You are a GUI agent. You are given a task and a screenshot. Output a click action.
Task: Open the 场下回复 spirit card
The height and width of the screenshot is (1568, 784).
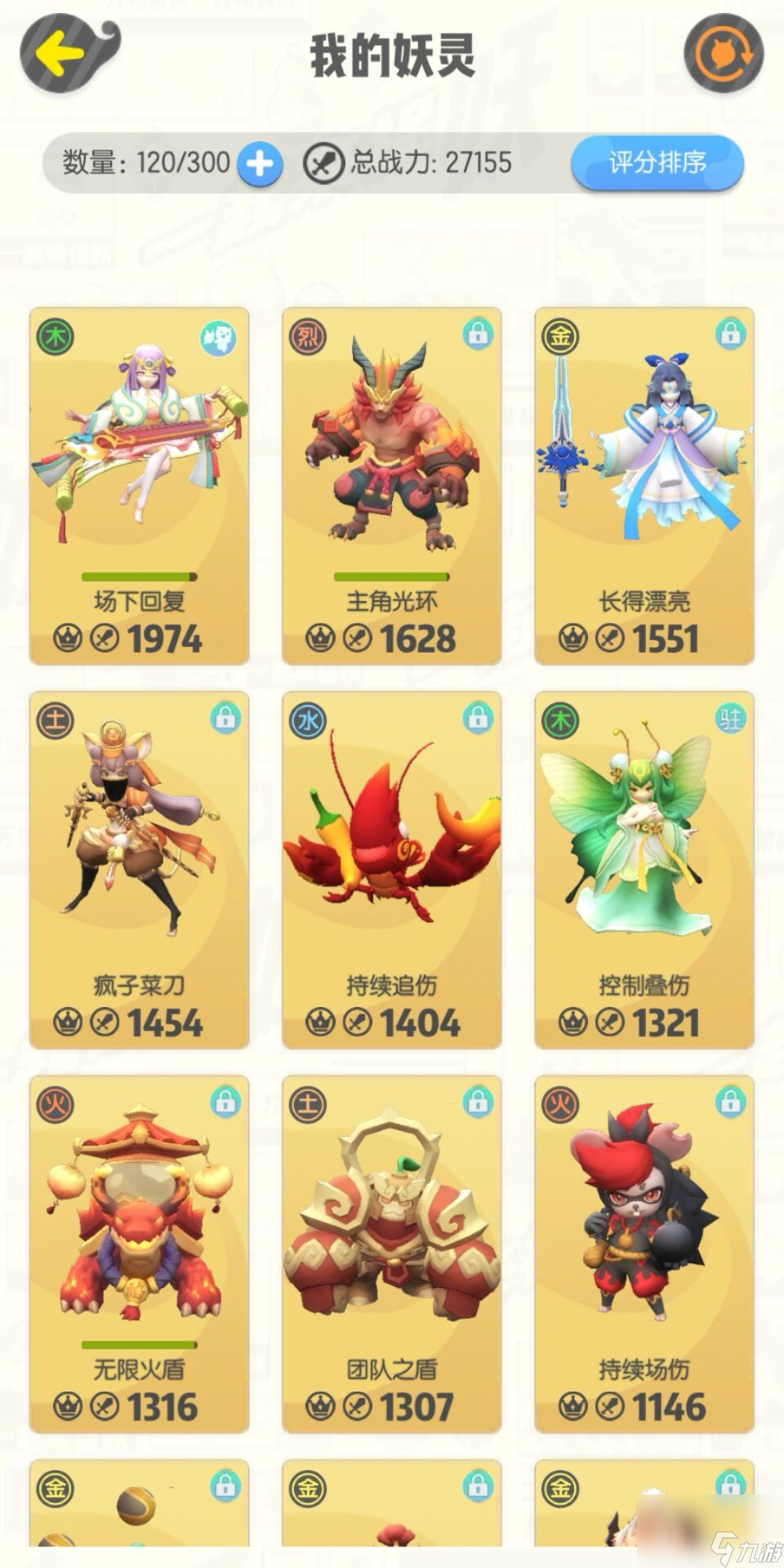(x=139, y=486)
